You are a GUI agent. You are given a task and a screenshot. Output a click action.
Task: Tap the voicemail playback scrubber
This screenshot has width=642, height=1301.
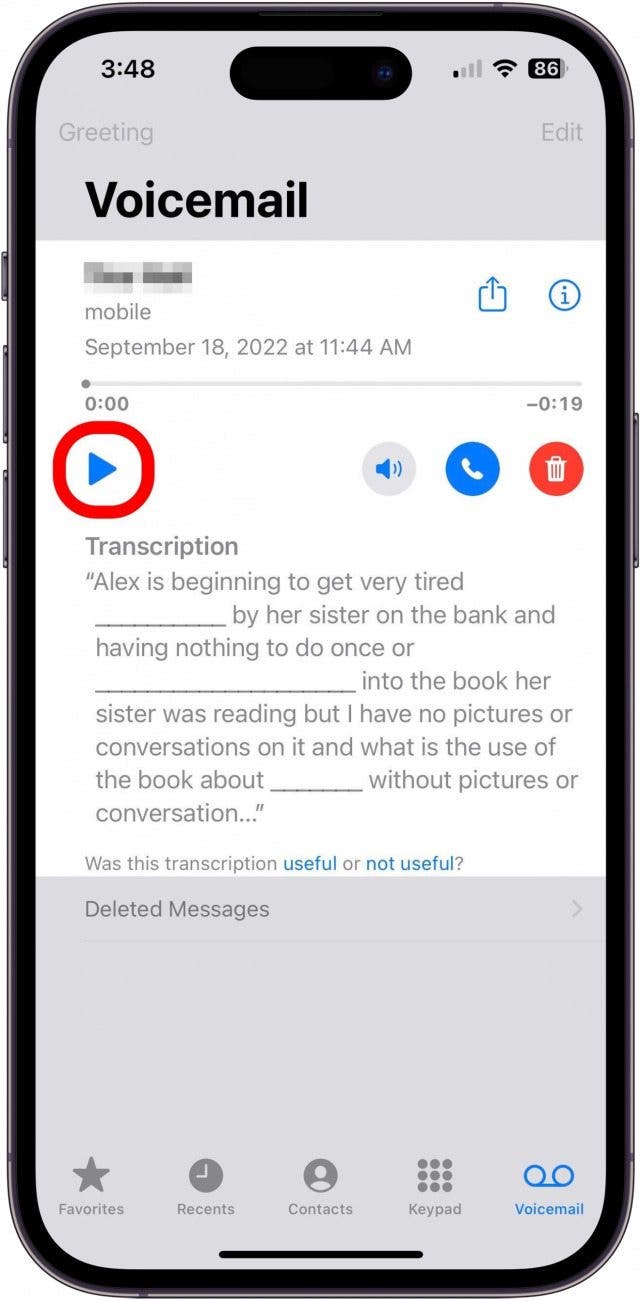pos(332,383)
